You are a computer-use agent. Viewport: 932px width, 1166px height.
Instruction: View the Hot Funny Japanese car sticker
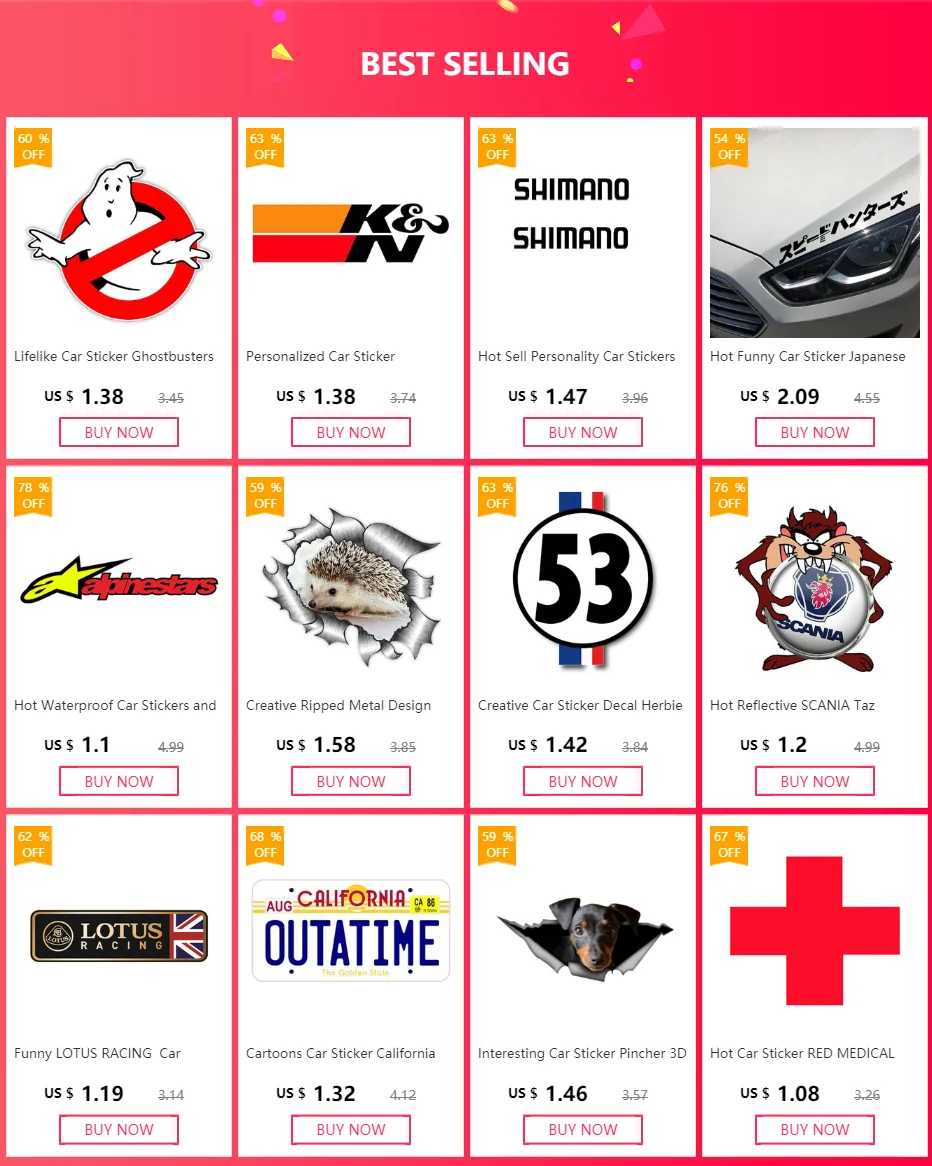[x=814, y=288]
